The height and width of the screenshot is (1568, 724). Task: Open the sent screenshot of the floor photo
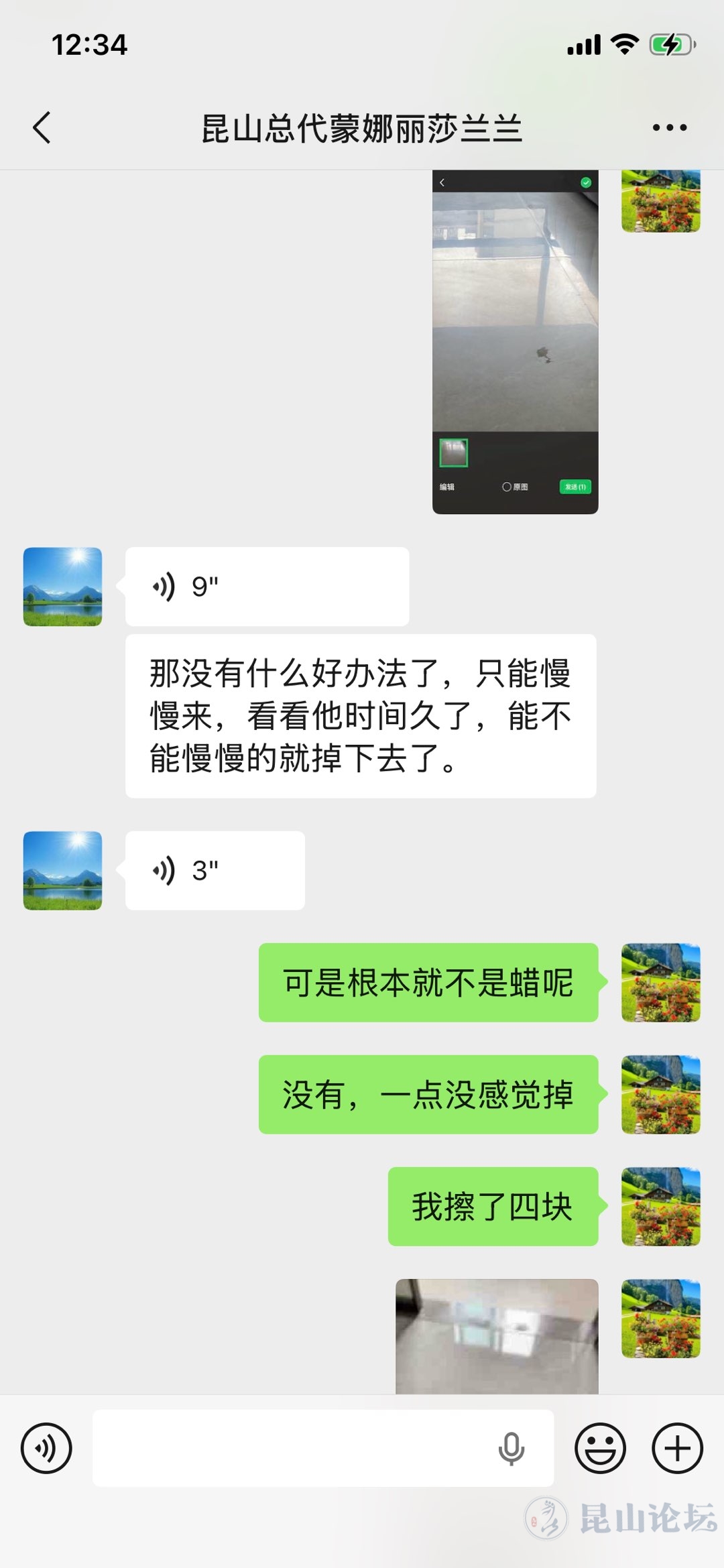515,342
